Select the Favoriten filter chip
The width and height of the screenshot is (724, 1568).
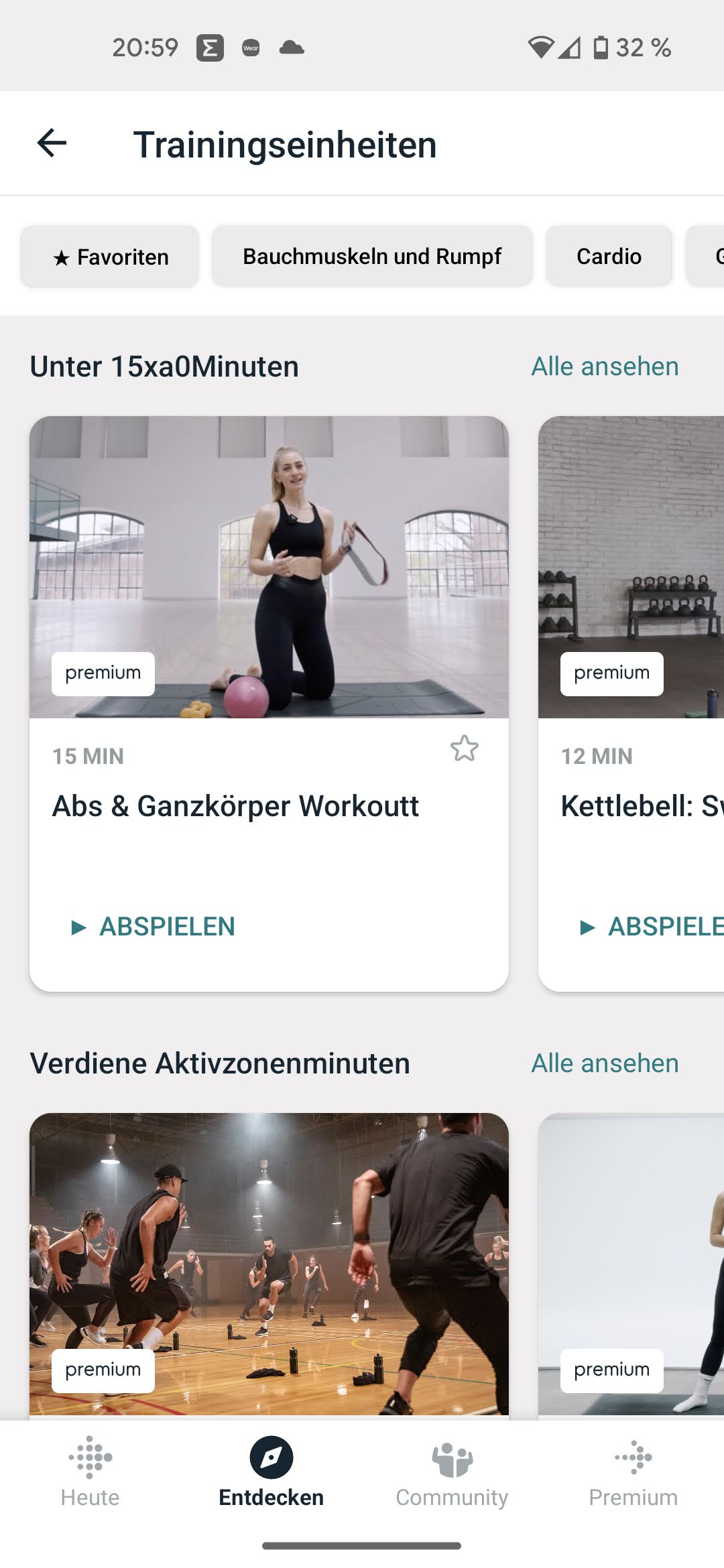110,257
